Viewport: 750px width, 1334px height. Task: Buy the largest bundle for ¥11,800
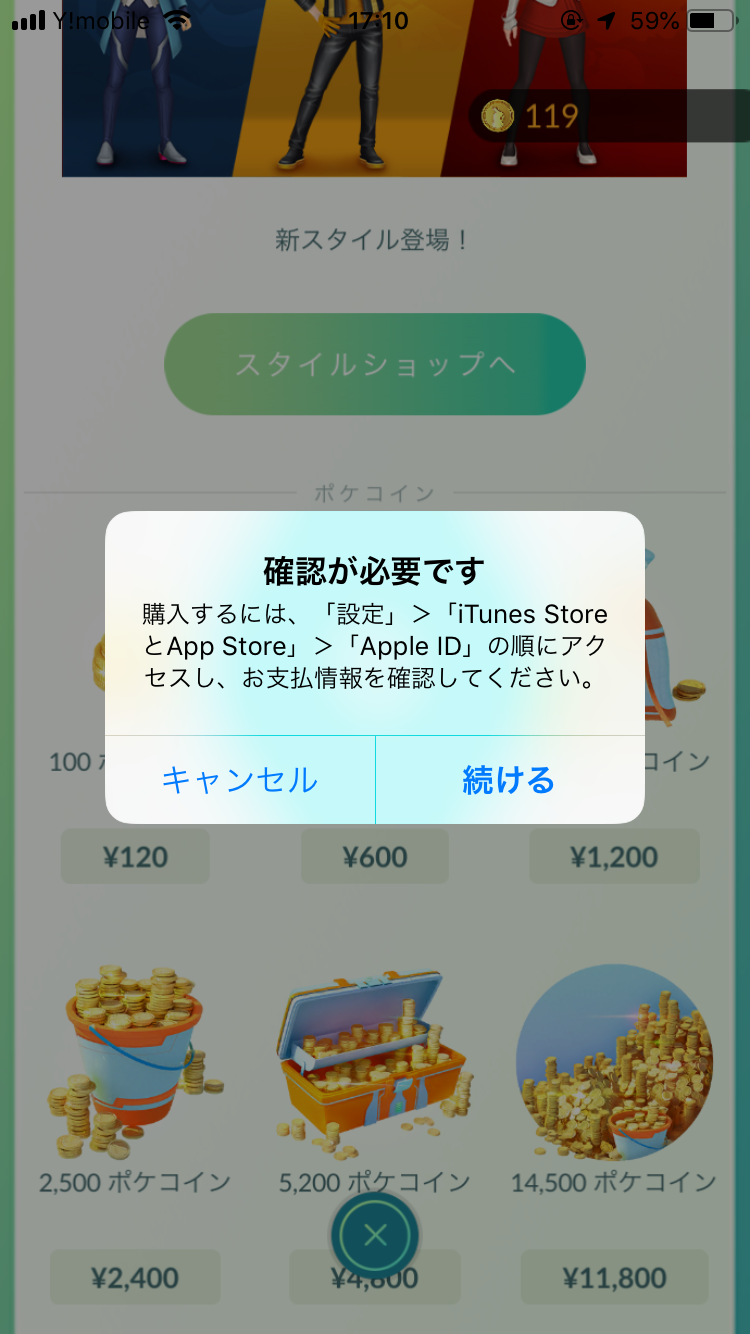pos(614,1277)
